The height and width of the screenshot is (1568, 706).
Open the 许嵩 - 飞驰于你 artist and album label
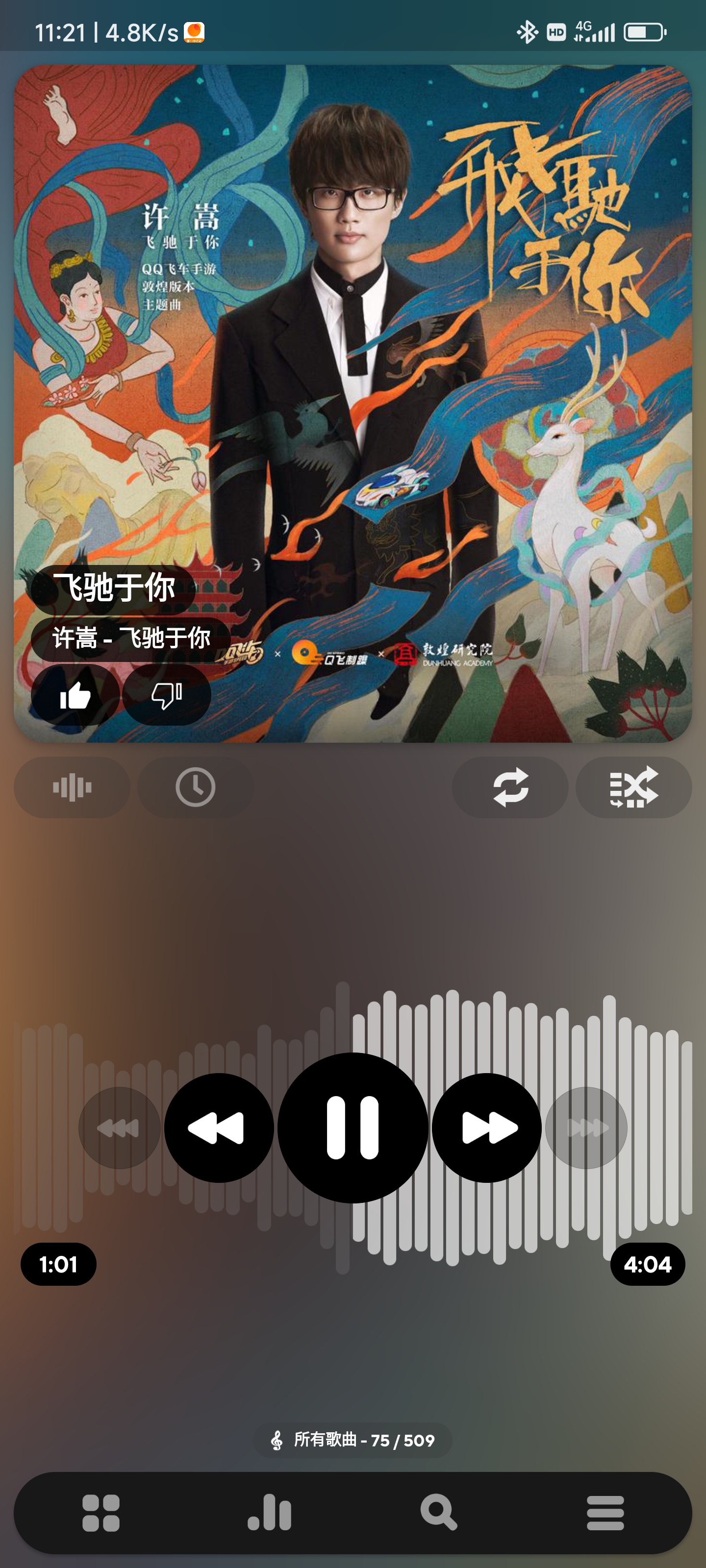tap(131, 638)
